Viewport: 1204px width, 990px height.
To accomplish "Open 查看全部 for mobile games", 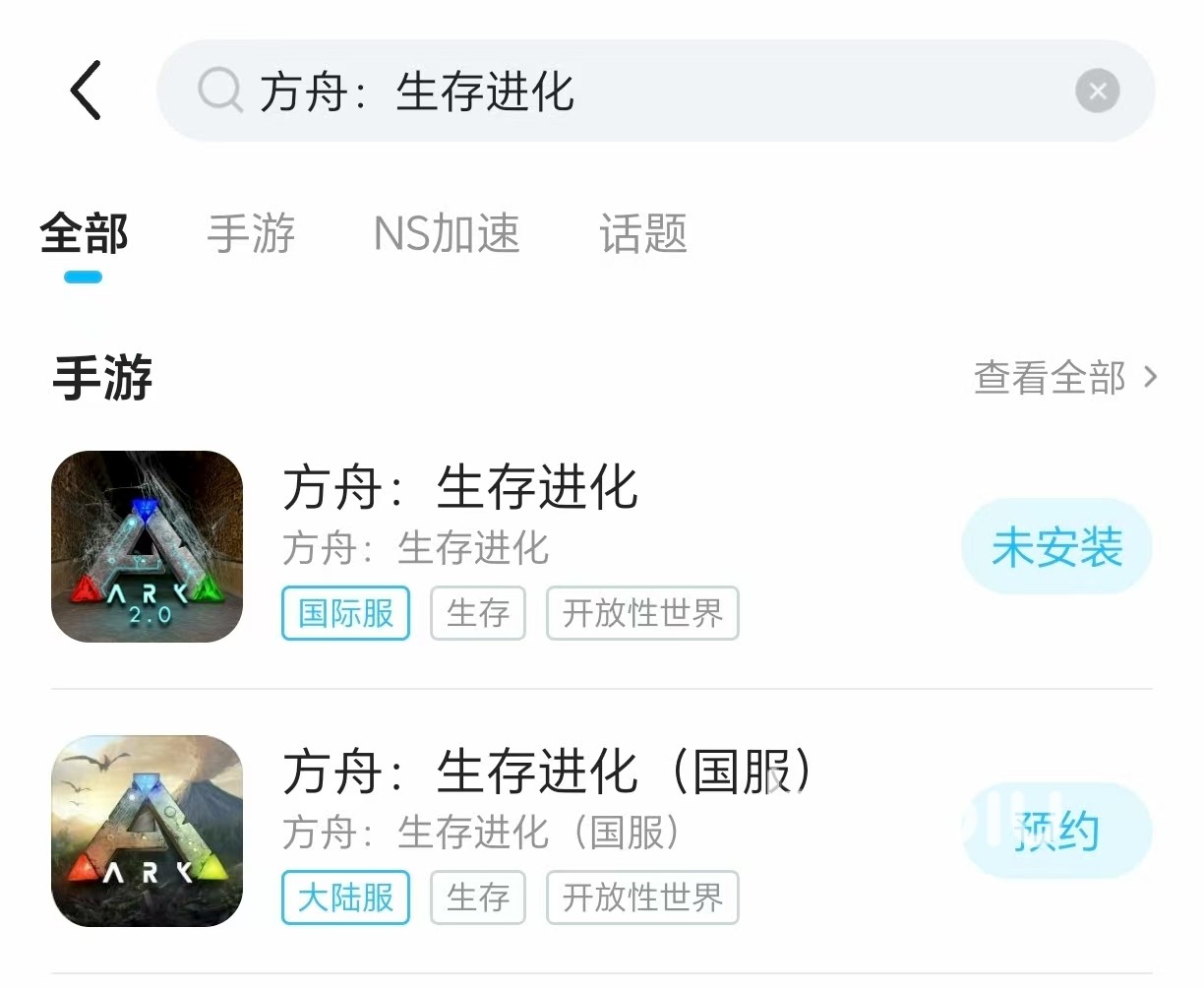I will [x=1065, y=377].
